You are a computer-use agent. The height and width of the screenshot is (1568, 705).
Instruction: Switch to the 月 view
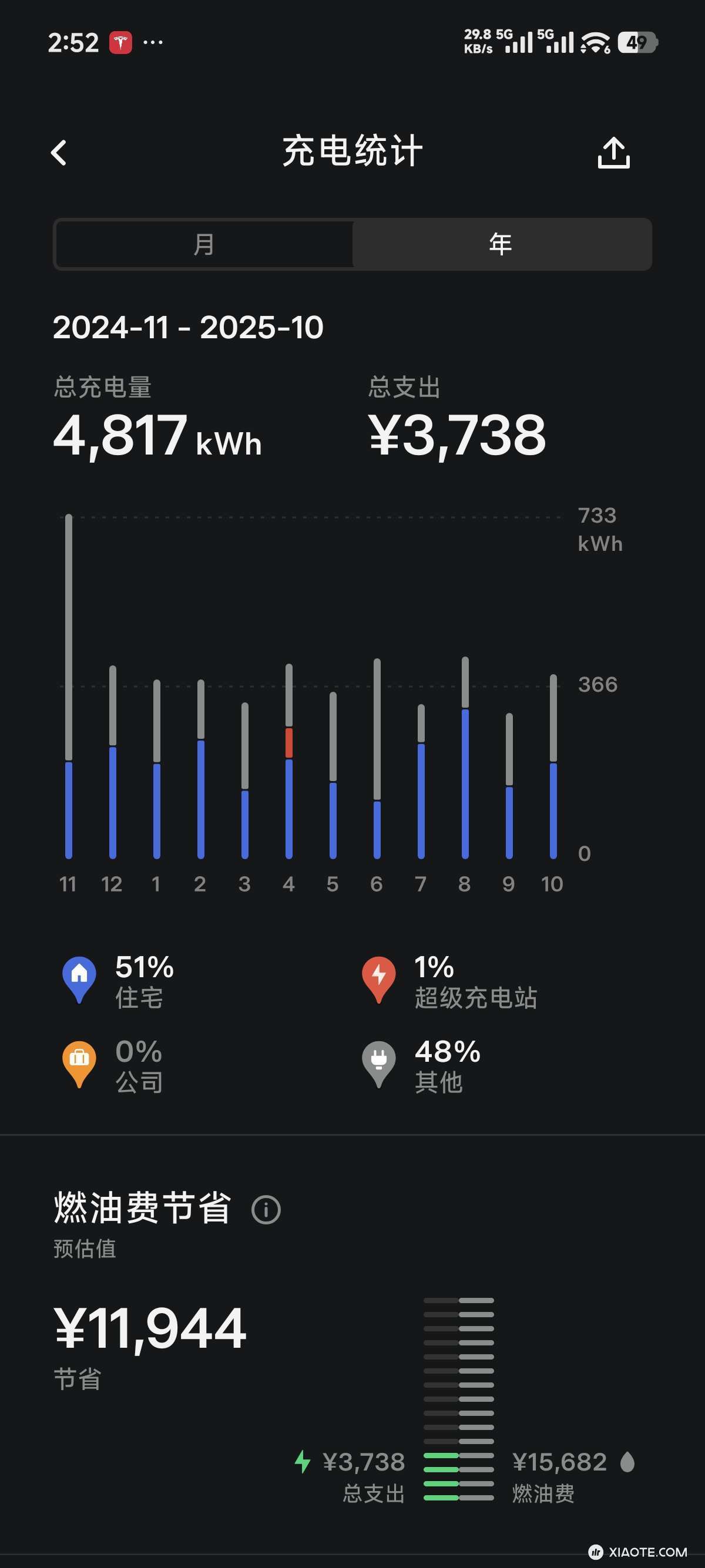(x=204, y=245)
